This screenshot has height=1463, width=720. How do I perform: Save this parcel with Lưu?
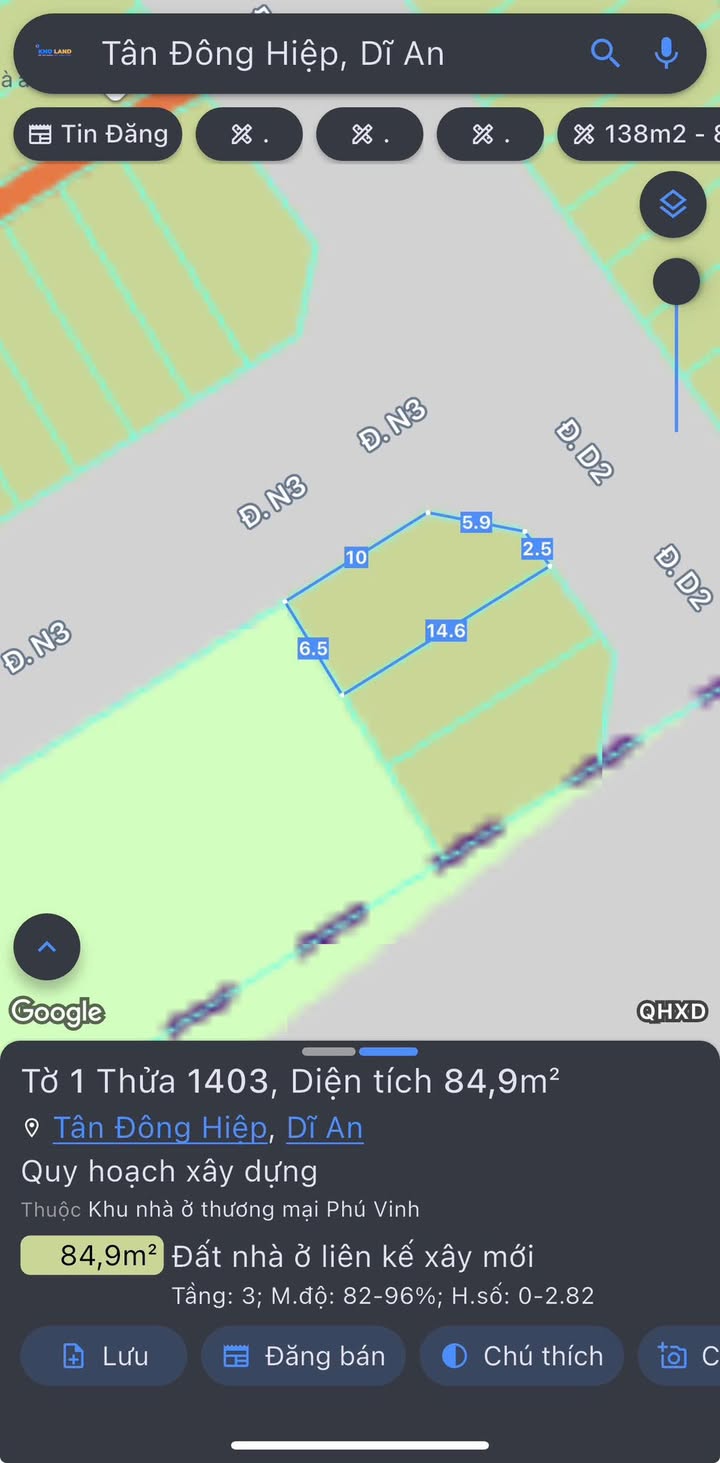104,1356
